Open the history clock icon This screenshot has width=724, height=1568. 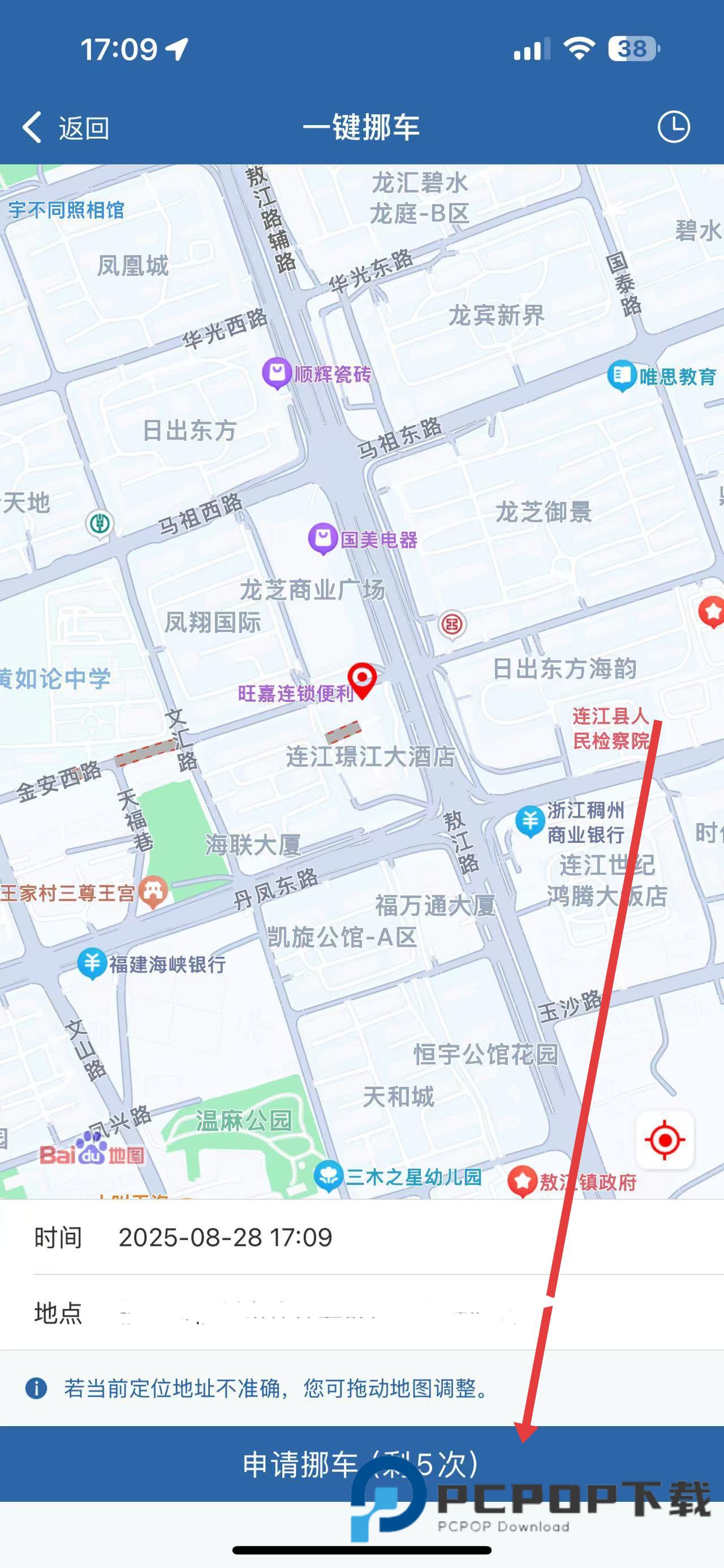(x=674, y=127)
